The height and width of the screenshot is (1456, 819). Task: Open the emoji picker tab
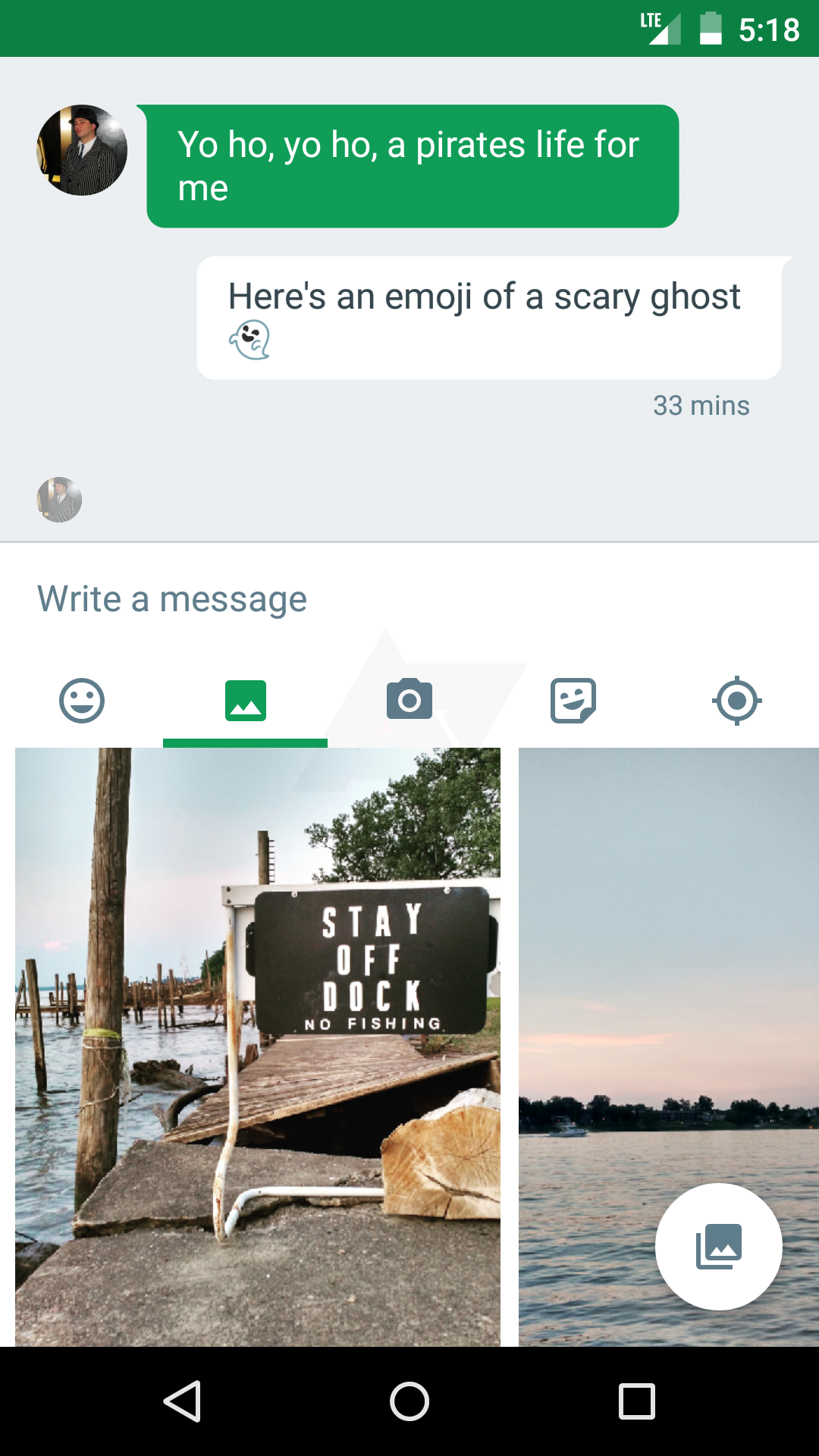click(x=82, y=700)
